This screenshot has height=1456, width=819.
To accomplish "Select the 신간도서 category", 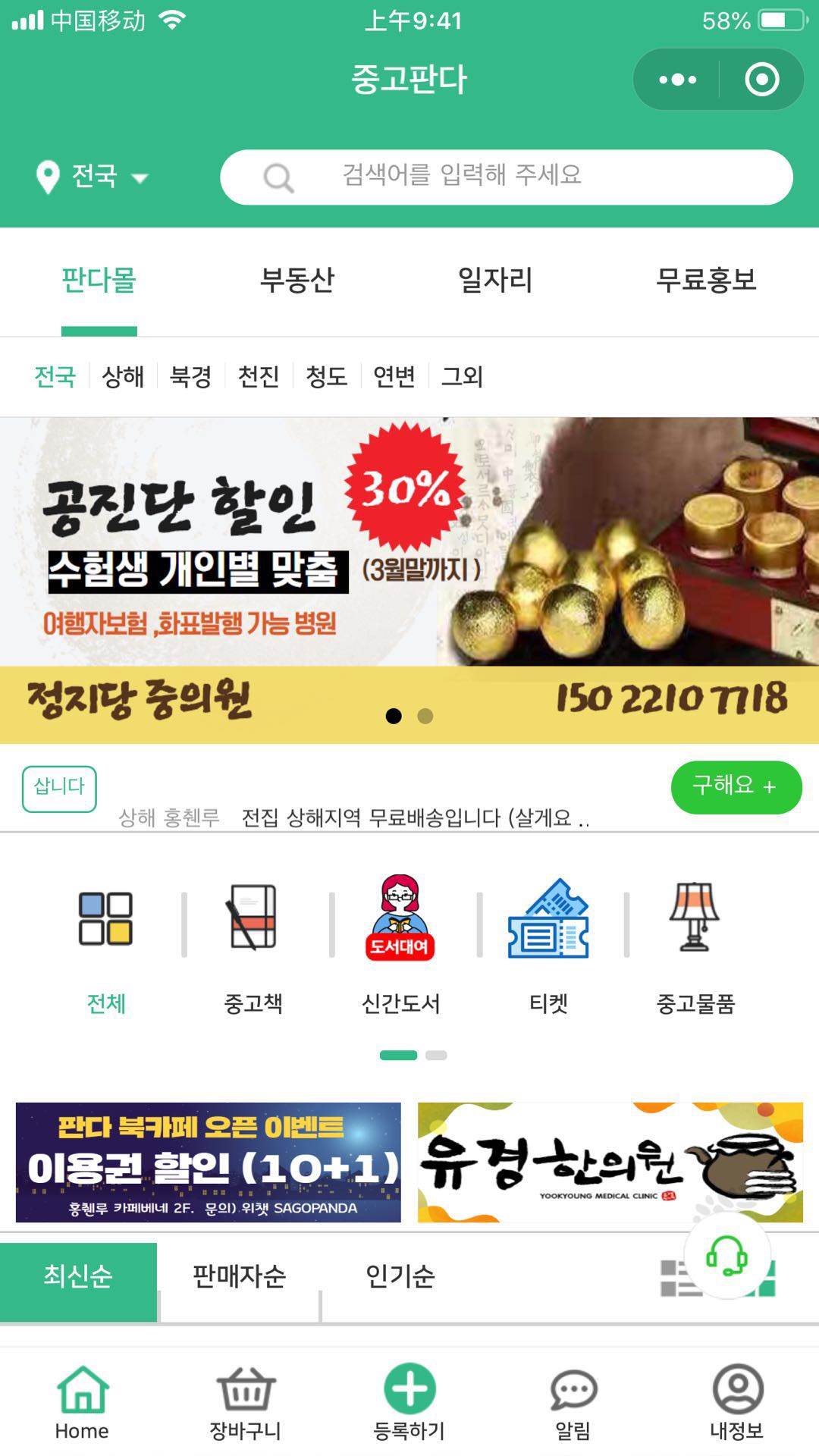I will tap(400, 944).
